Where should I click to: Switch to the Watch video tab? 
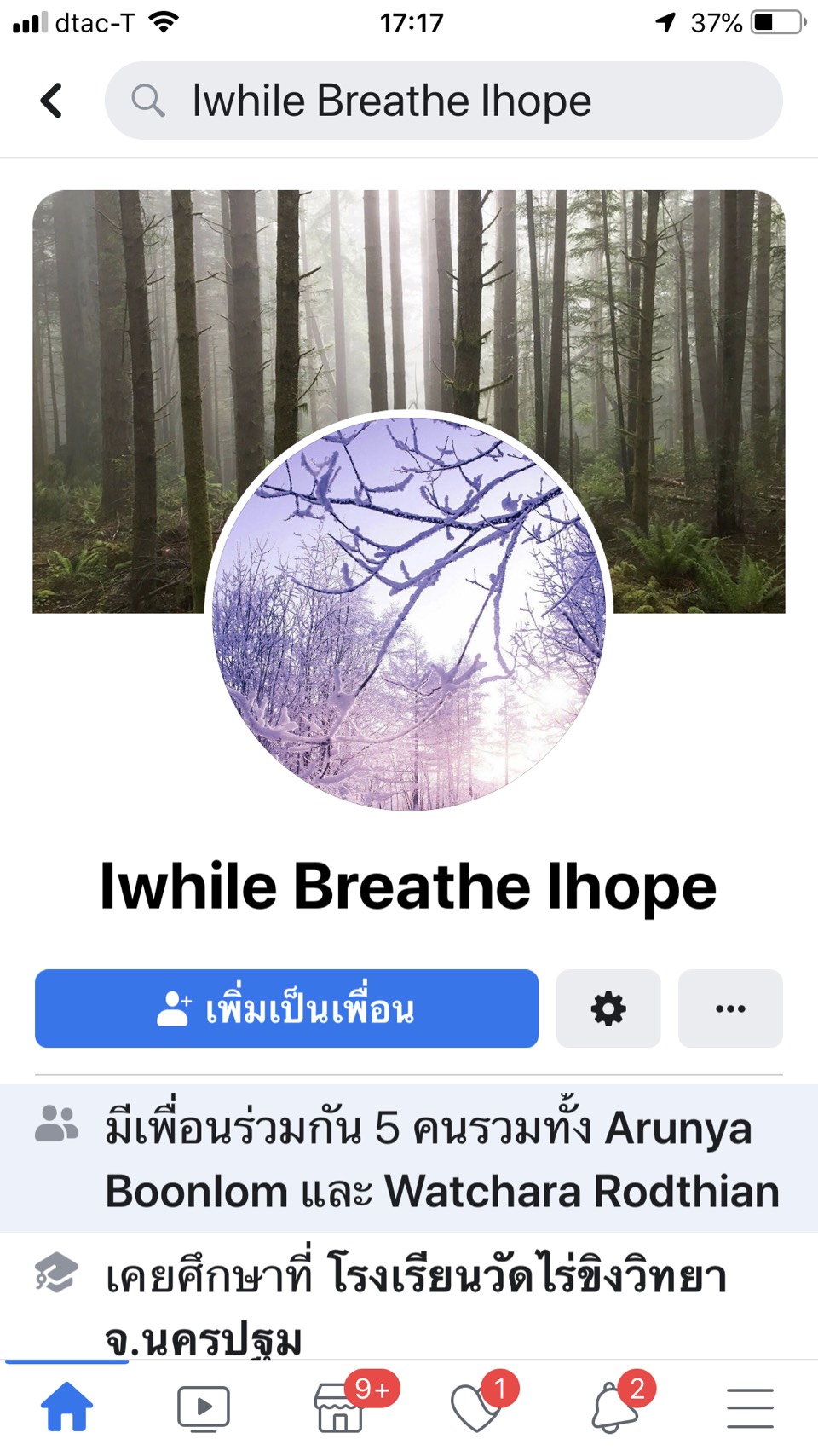[x=203, y=1407]
